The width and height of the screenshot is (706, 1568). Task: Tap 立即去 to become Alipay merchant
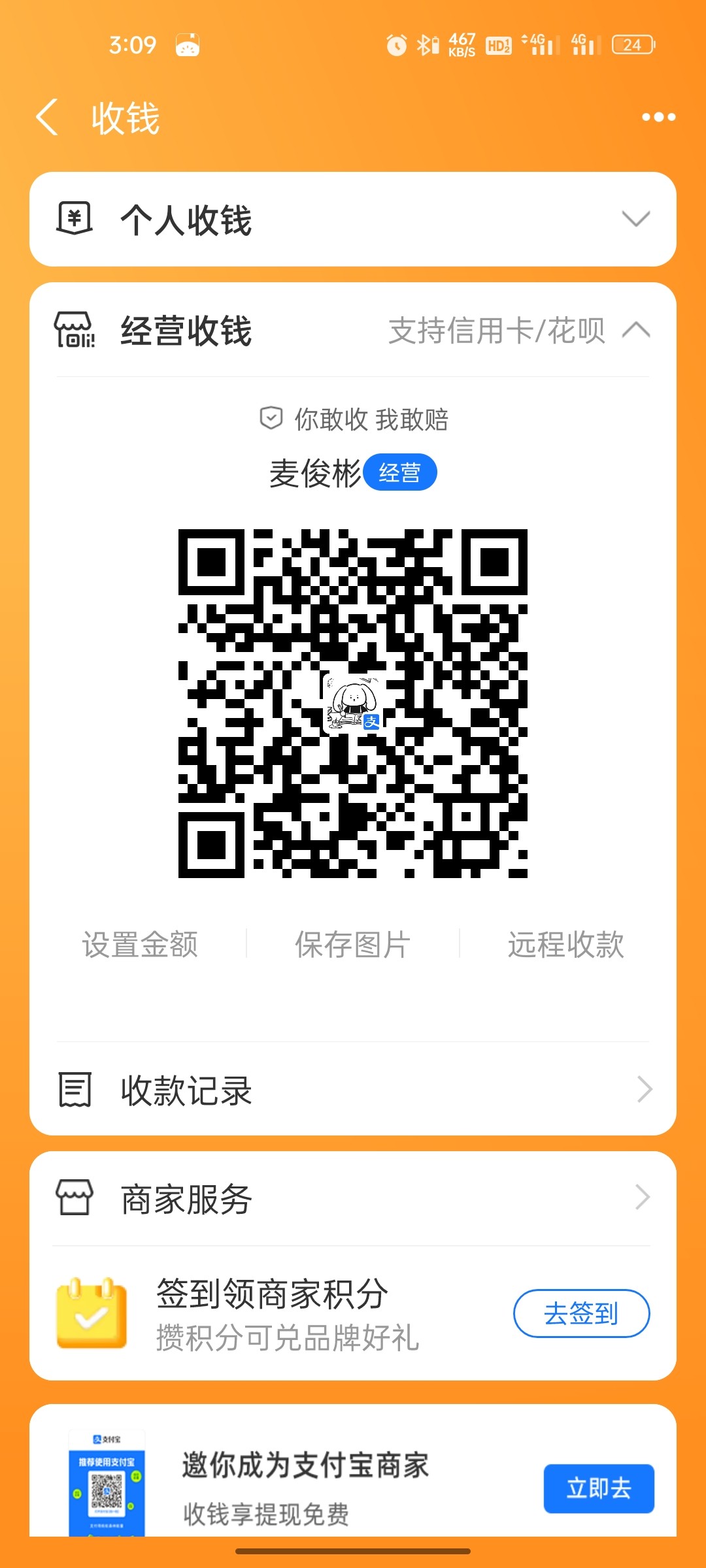coord(598,1488)
